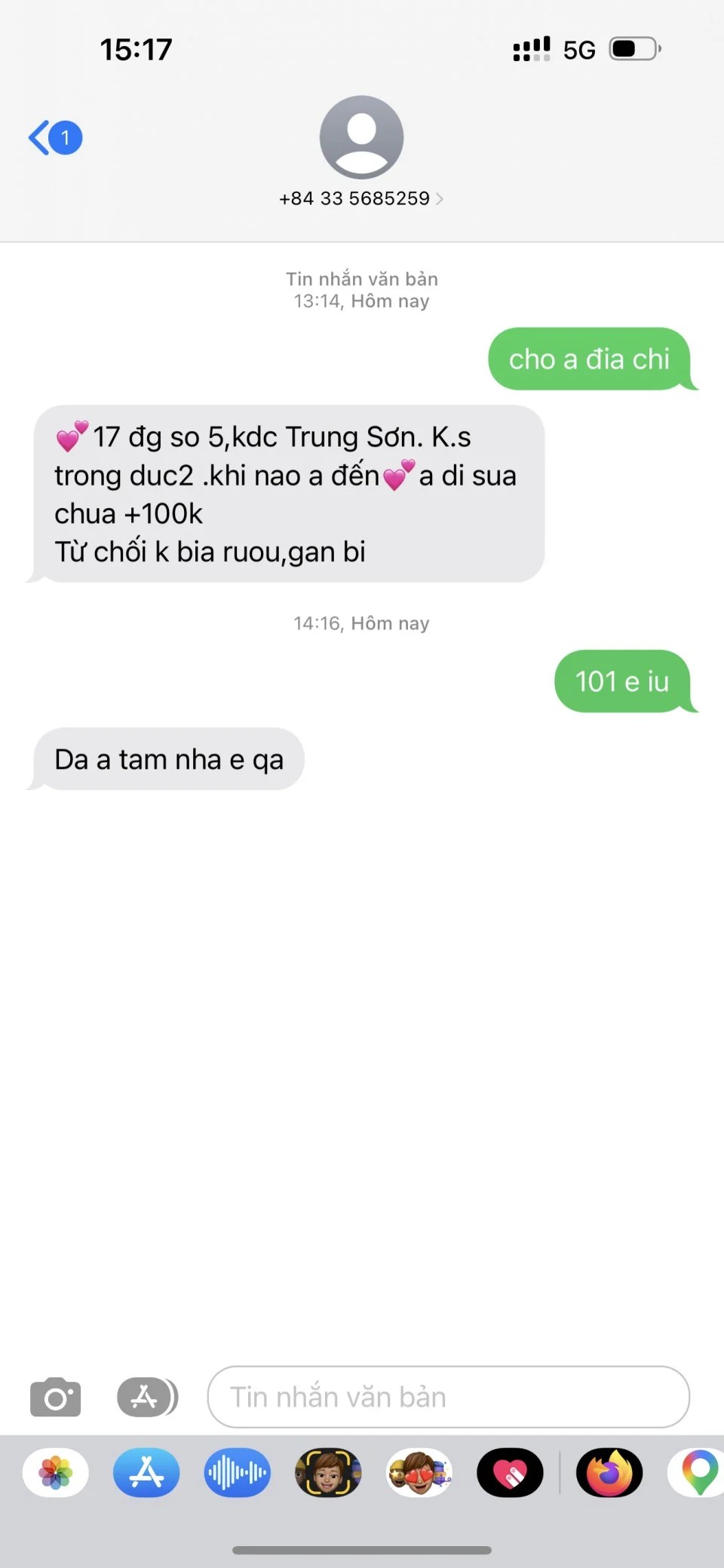Go back to the messages list
Image resolution: width=724 pixels, height=1568 pixels.
(x=54, y=138)
